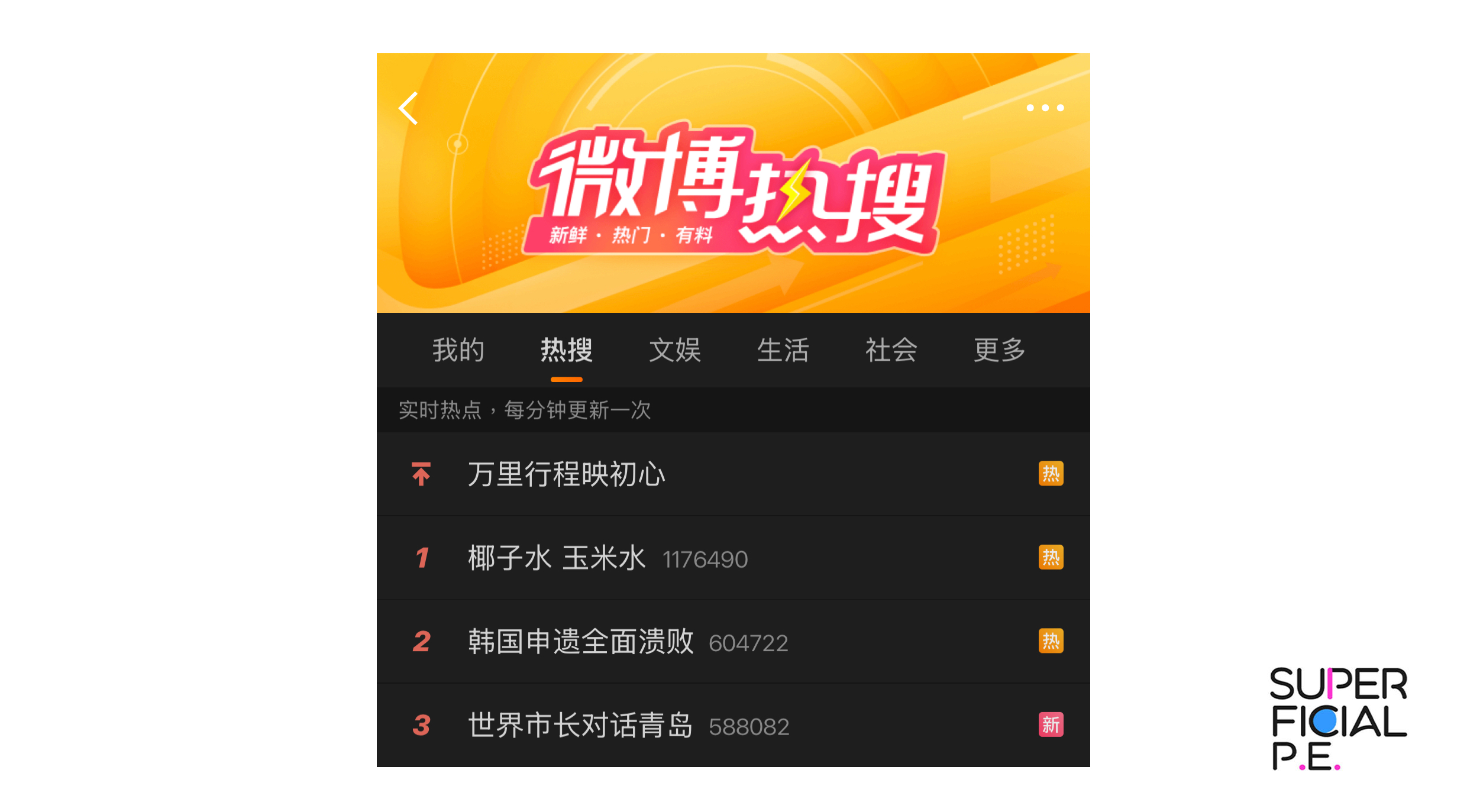The height and width of the screenshot is (812, 1467).
Task: View topic 韩国申遗全面溃败
Action: coord(580,642)
